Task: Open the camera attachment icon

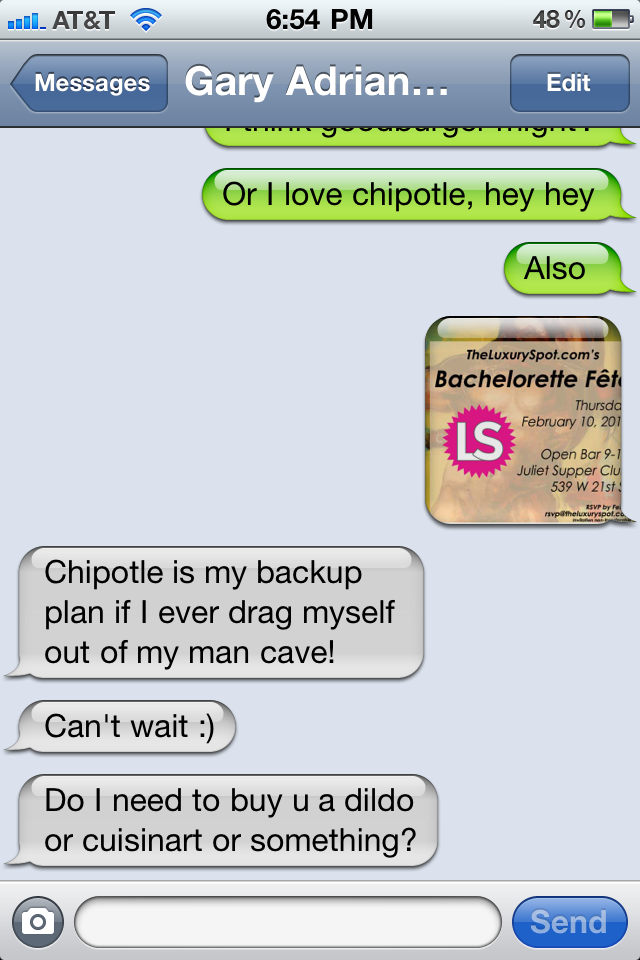Action: point(38,921)
